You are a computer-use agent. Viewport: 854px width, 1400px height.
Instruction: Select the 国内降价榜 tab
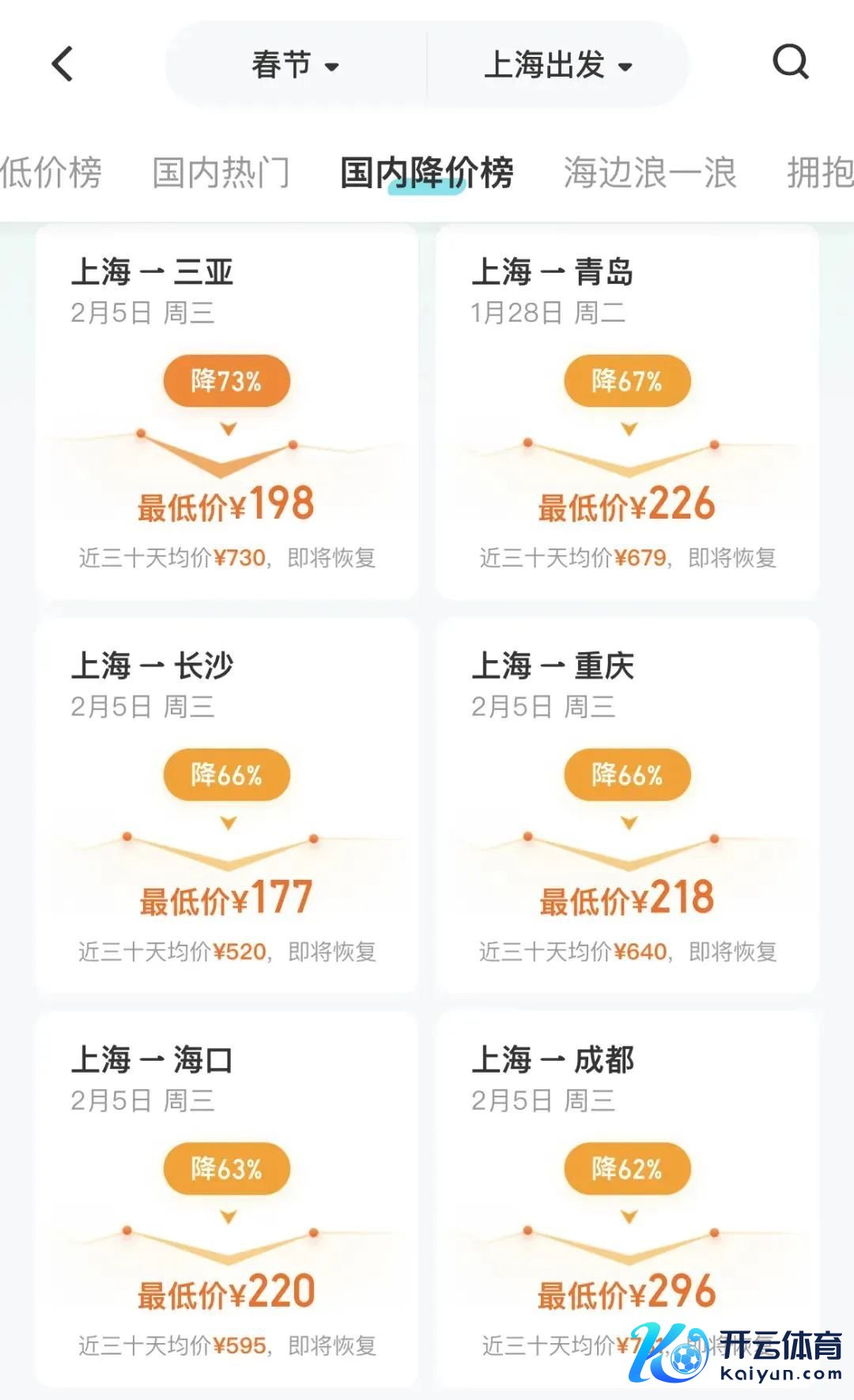[426, 172]
